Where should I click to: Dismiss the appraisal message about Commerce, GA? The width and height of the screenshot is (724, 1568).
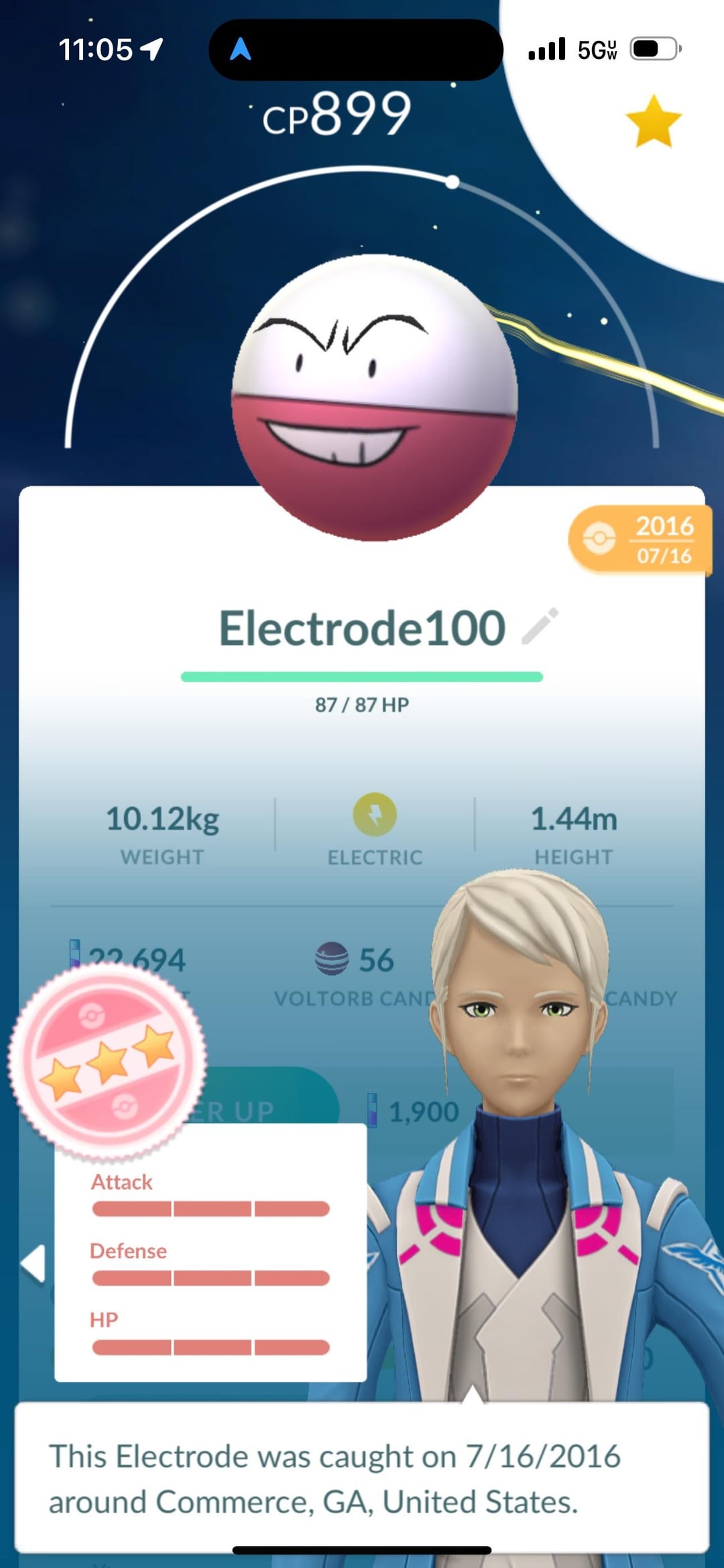(362, 1478)
